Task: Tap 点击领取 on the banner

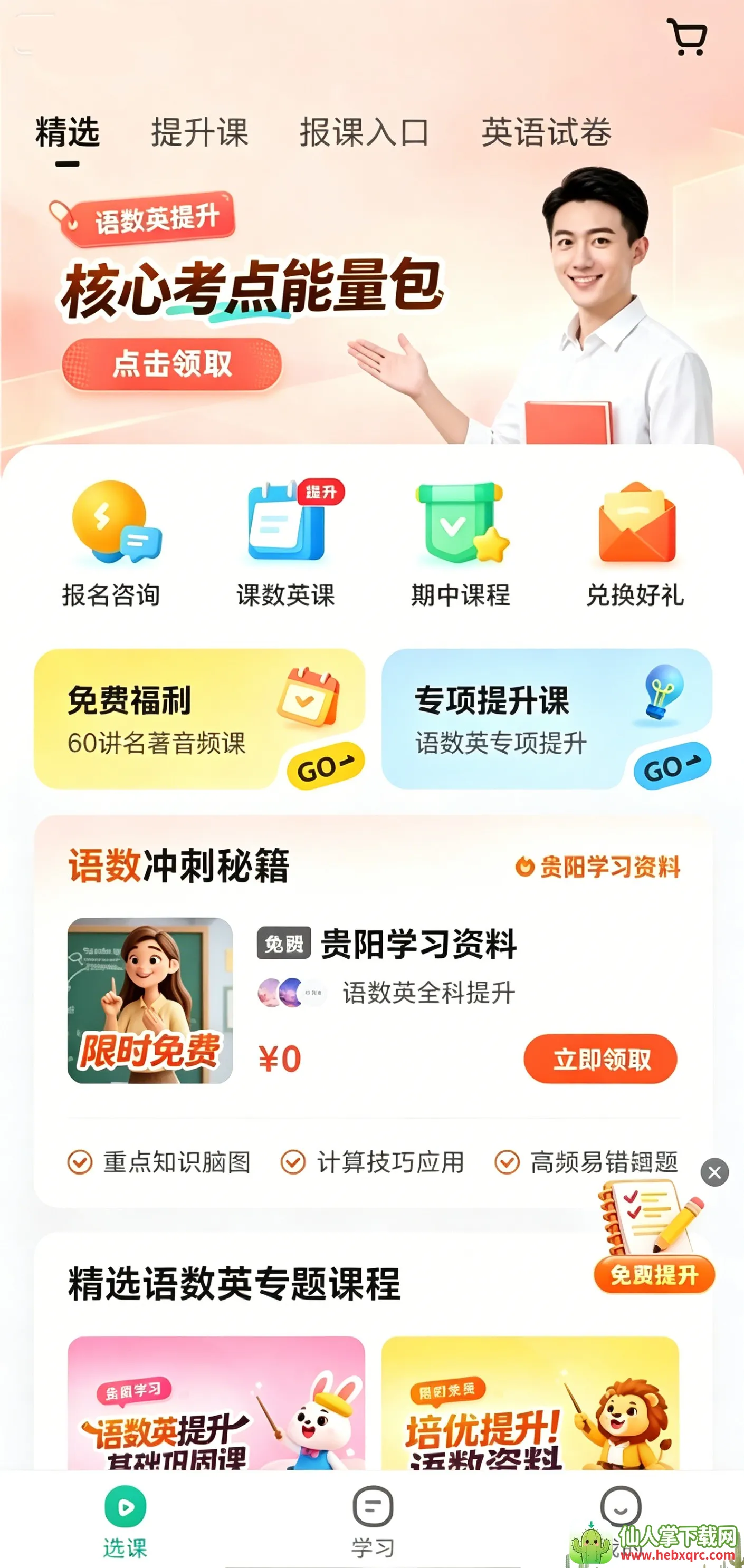Action: click(x=171, y=364)
